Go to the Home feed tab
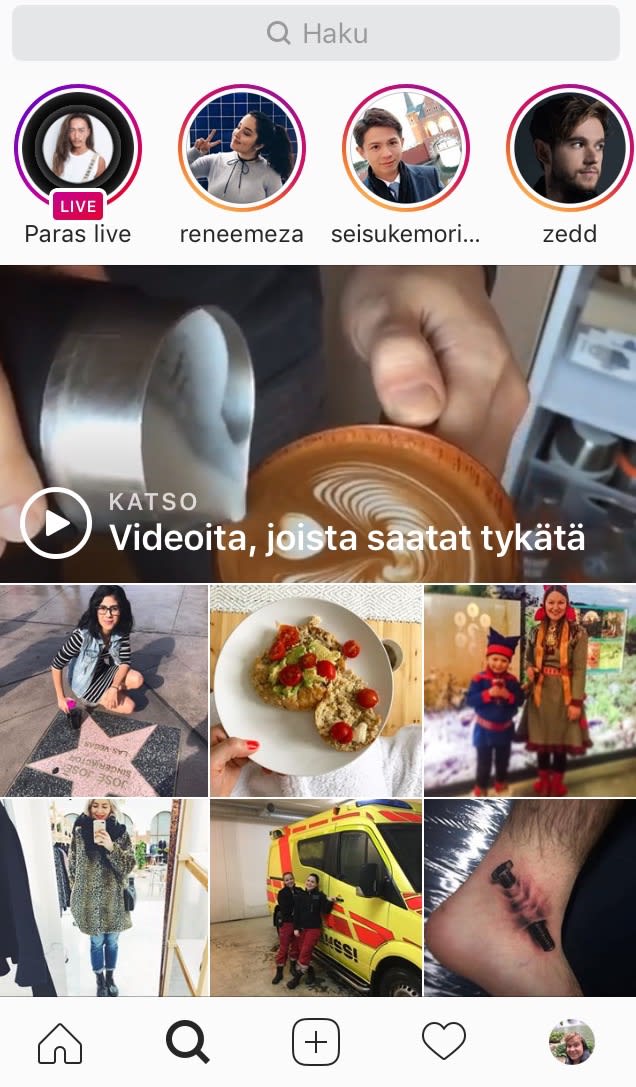The width and height of the screenshot is (636, 1087). coord(60,1043)
